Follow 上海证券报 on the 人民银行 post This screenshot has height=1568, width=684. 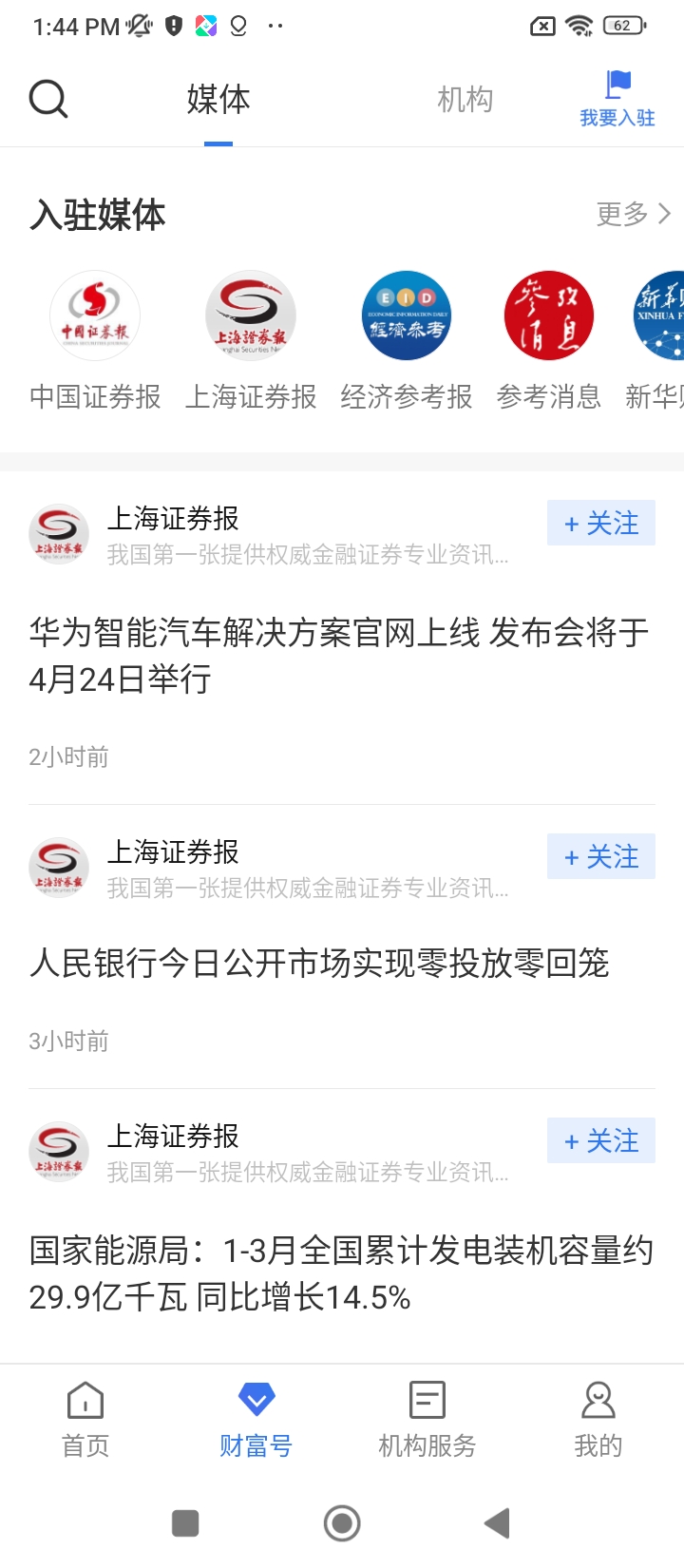pyautogui.click(x=600, y=857)
